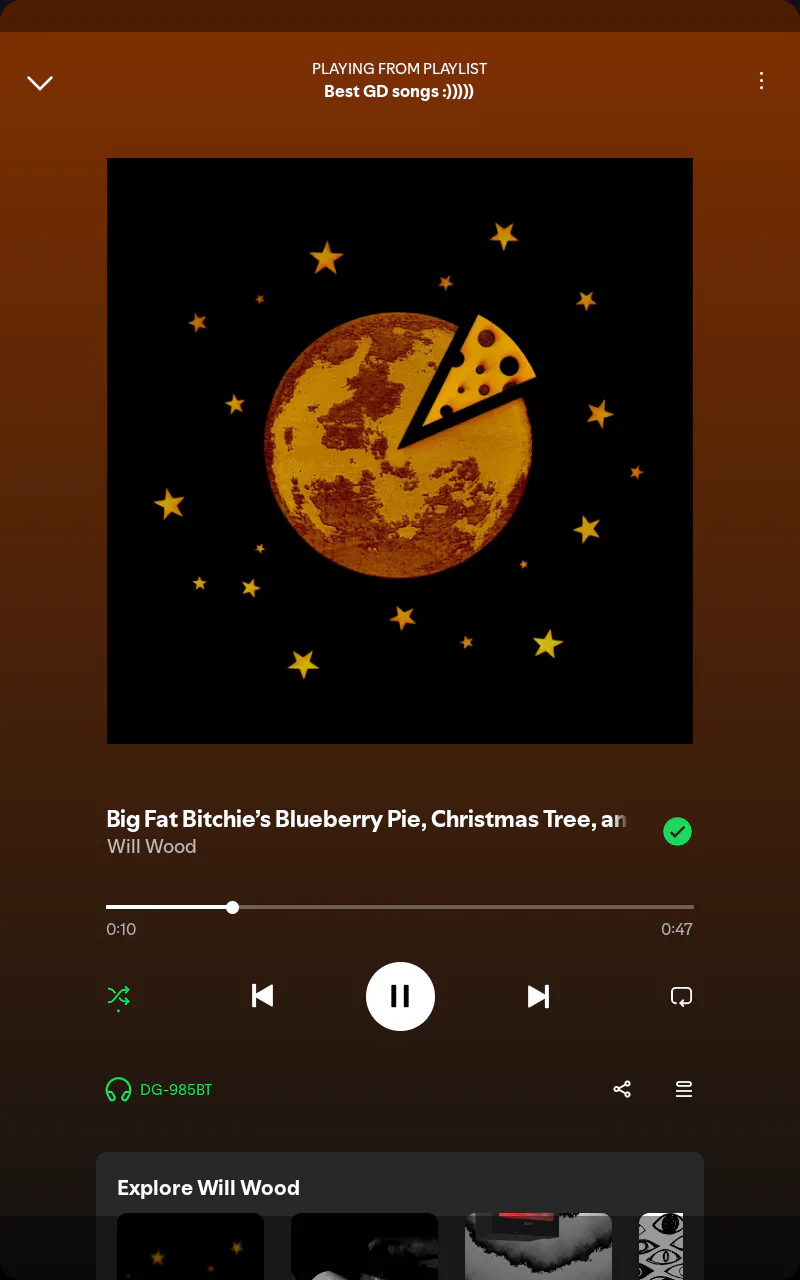Open the three-dot options menu
The image size is (800, 1280).
click(x=761, y=81)
